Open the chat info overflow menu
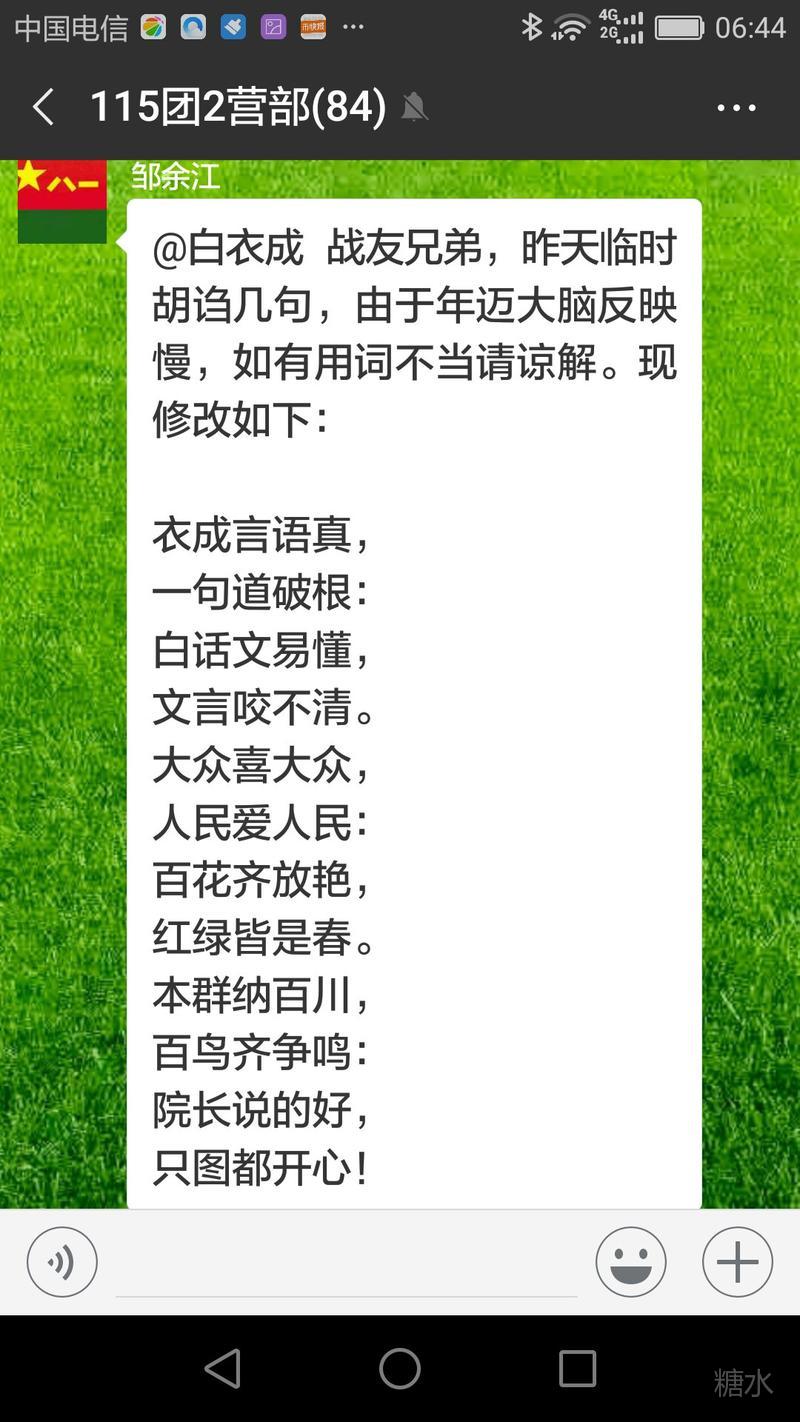Screen dimensions: 800x1422 [x=737, y=108]
